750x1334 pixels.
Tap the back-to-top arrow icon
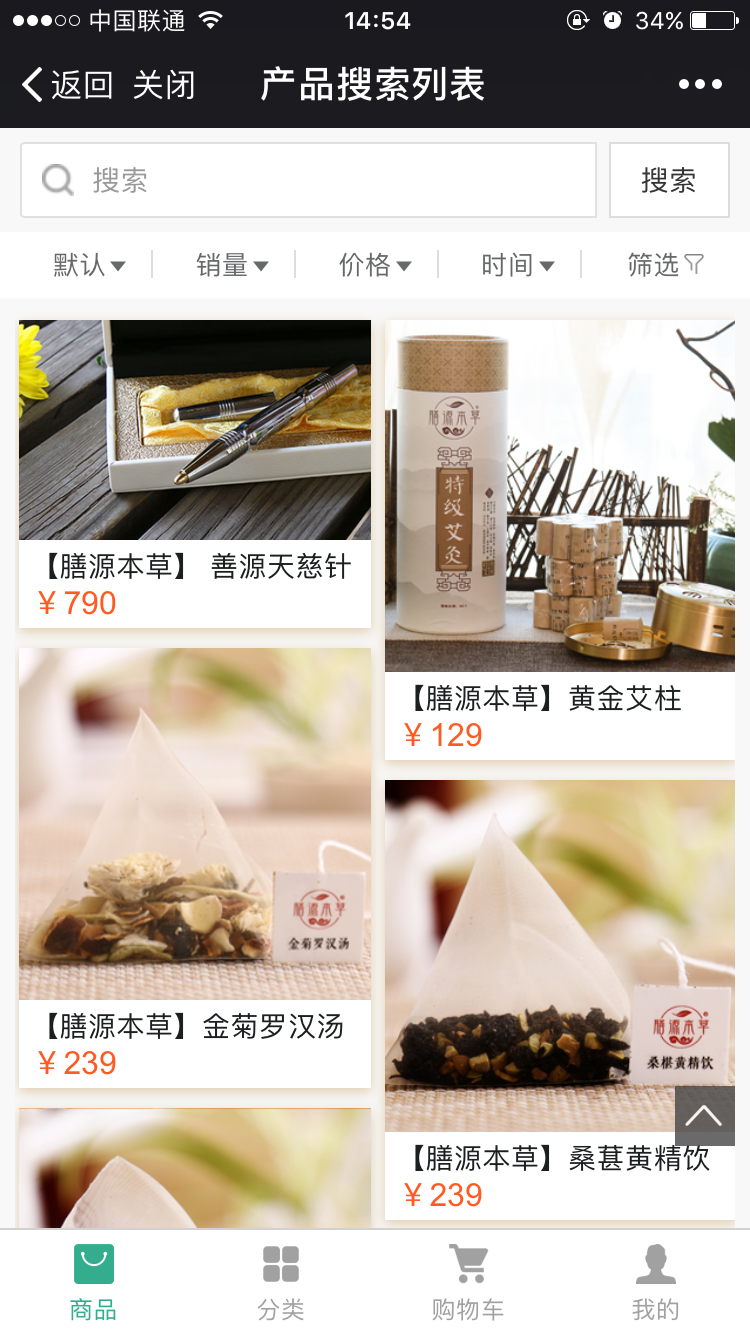[x=705, y=1115]
